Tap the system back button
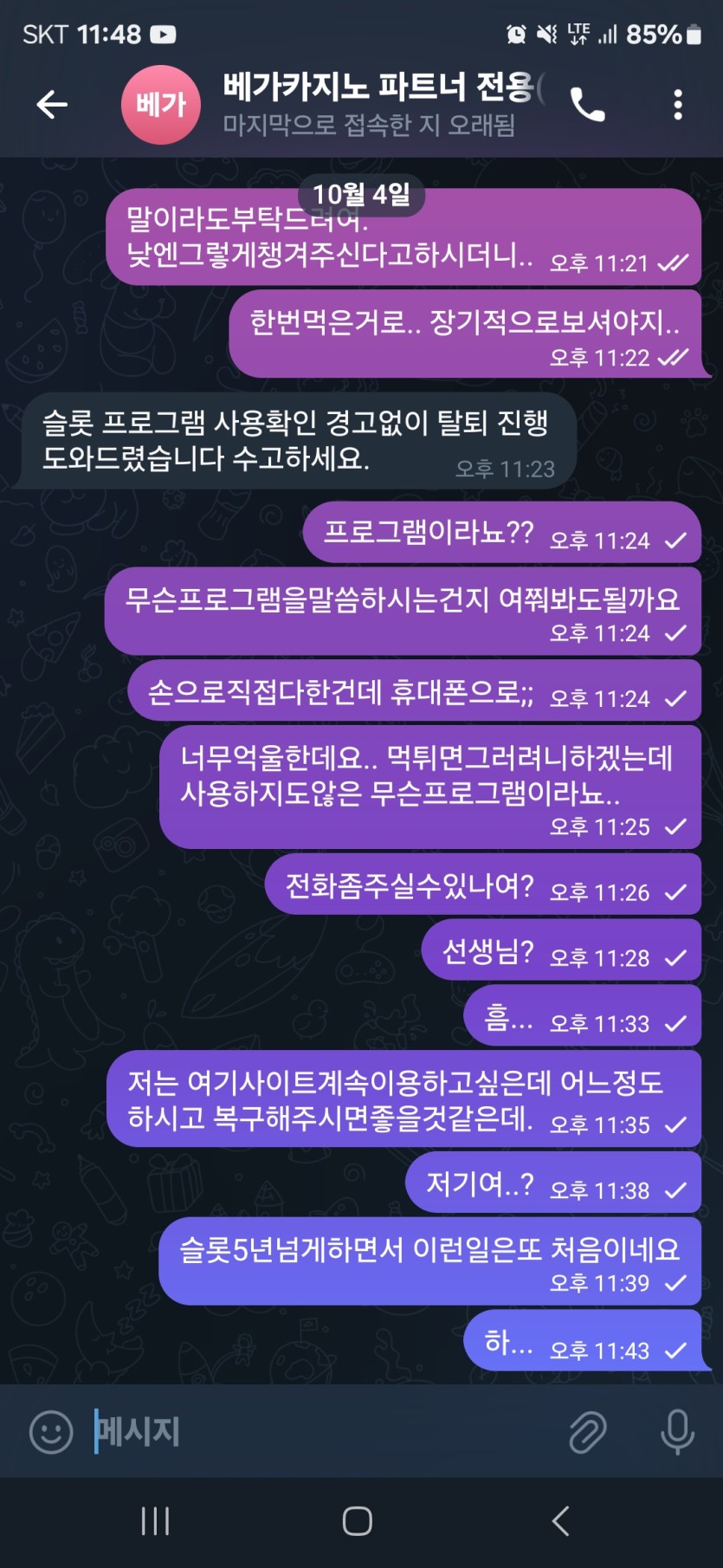 pyautogui.click(x=560, y=1521)
